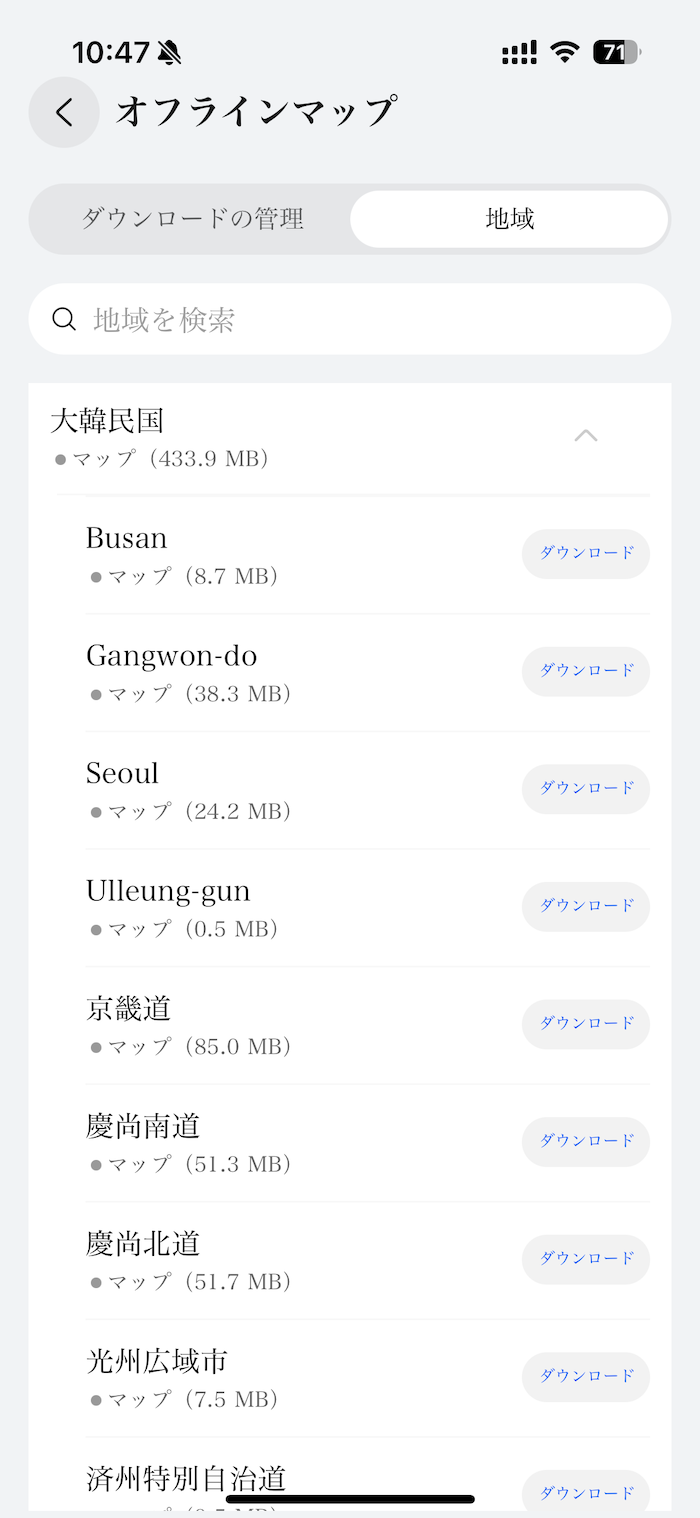Switch to the ダウンロードの管理 tab

(192, 219)
